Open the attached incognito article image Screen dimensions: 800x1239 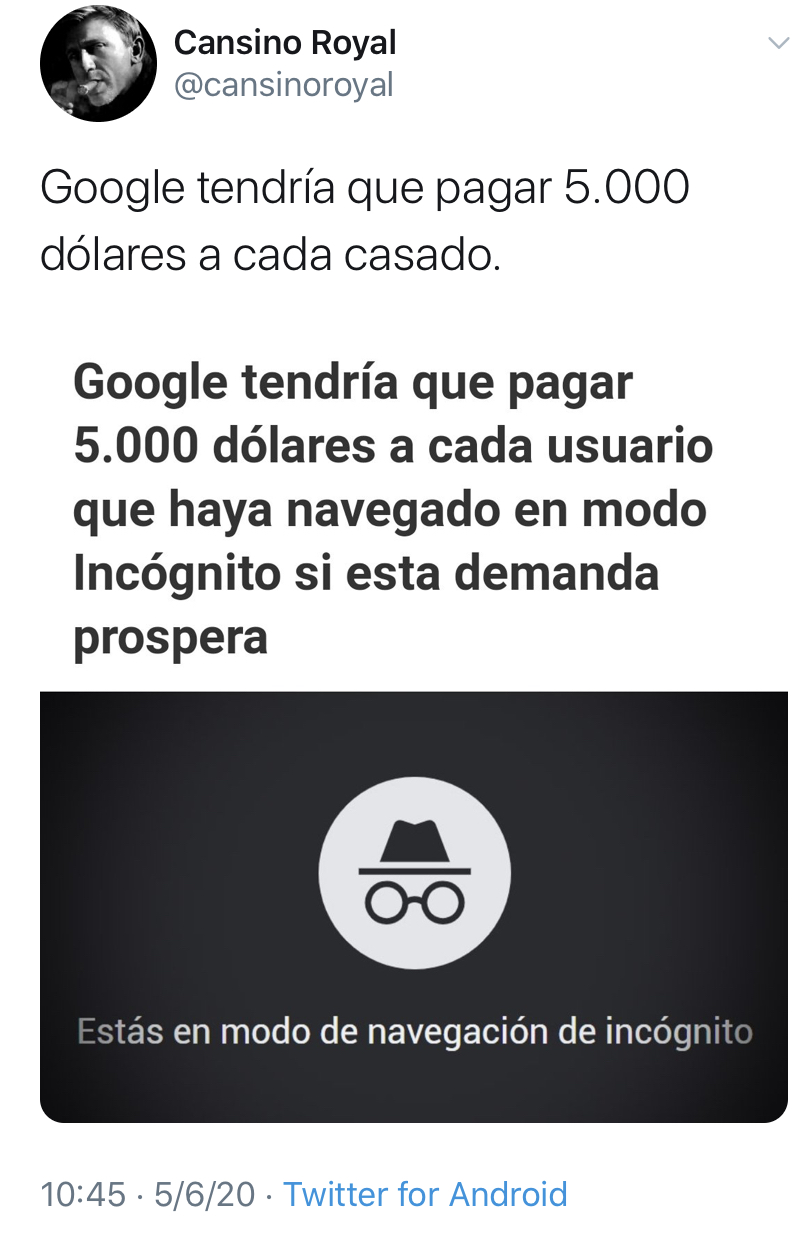click(x=413, y=905)
